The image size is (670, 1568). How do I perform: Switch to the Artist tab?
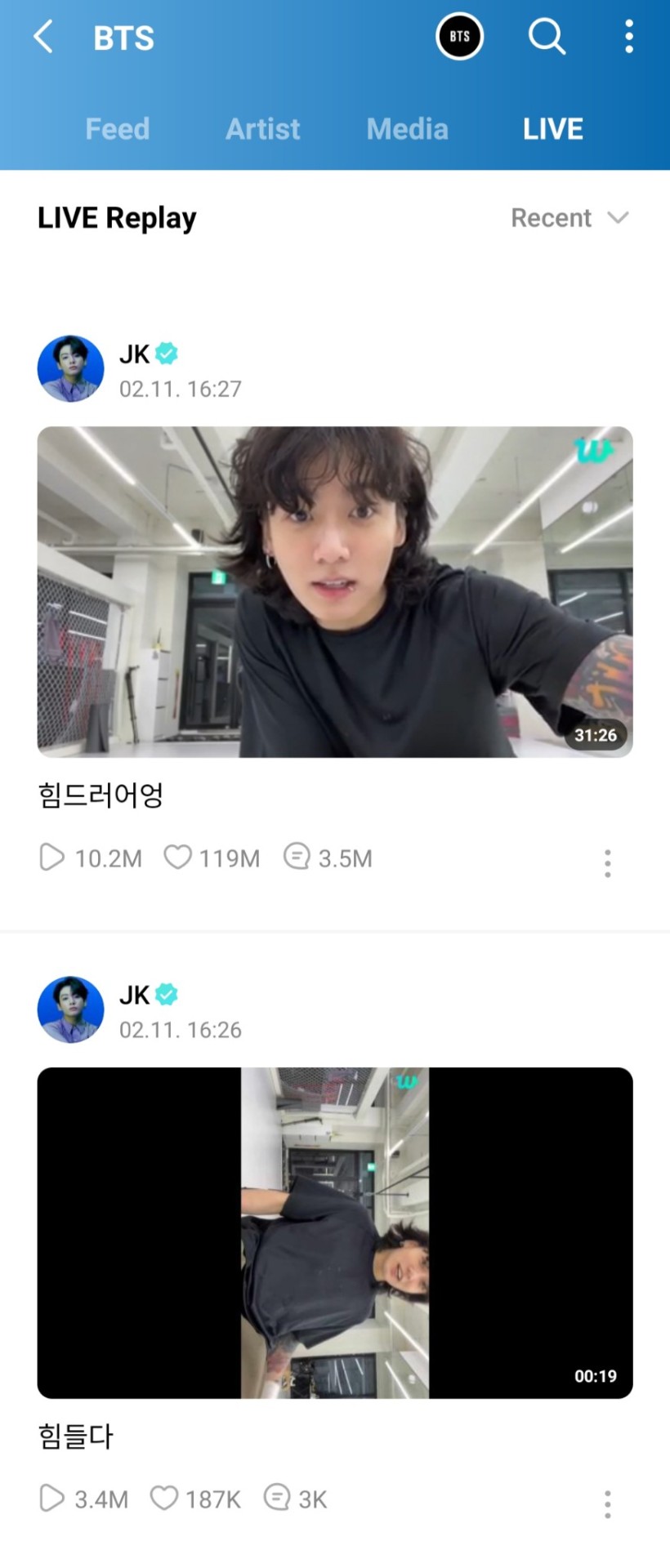tap(263, 129)
